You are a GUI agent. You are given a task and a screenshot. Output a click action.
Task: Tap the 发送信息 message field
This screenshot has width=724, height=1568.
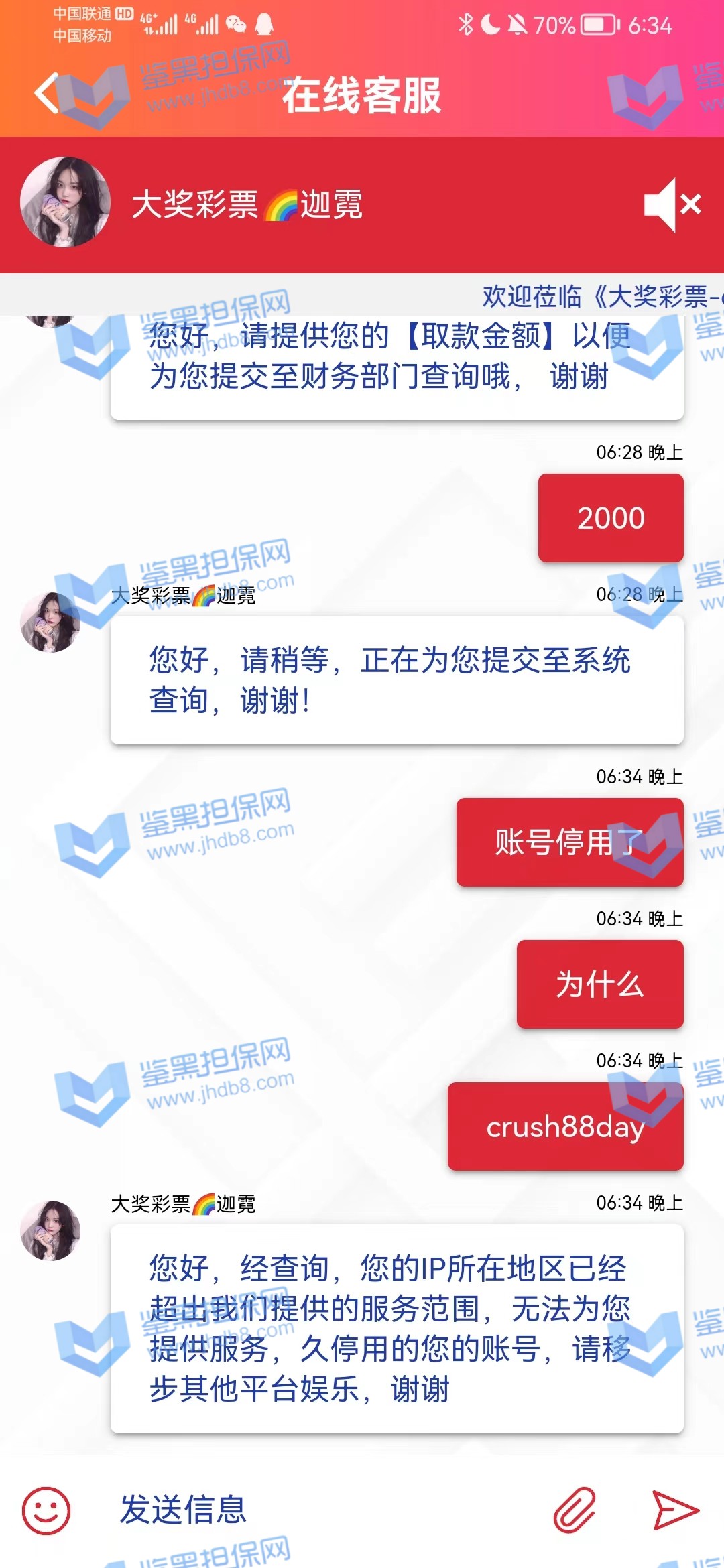[322, 1510]
